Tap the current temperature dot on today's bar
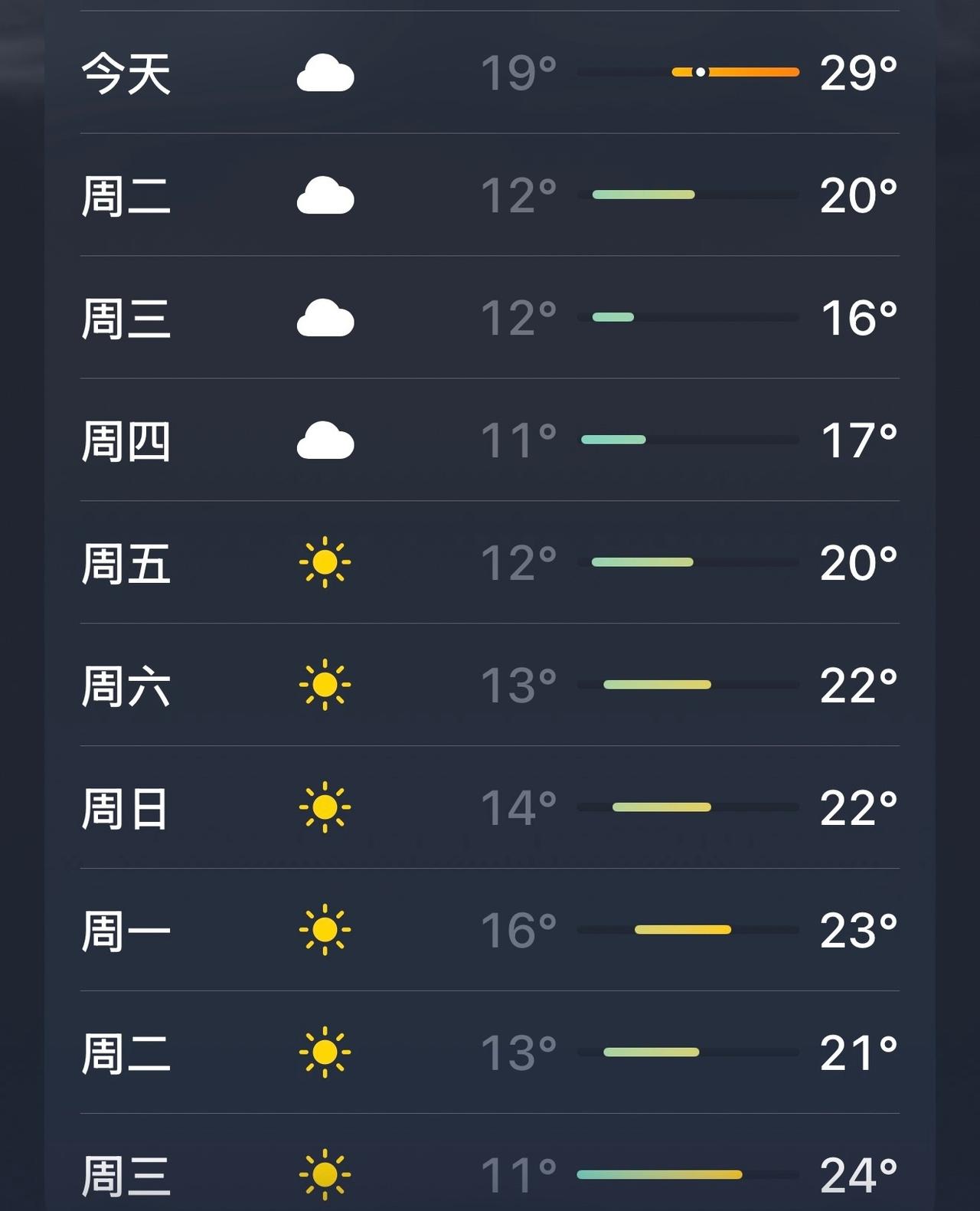The height and width of the screenshot is (1211, 980). [x=701, y=71]
